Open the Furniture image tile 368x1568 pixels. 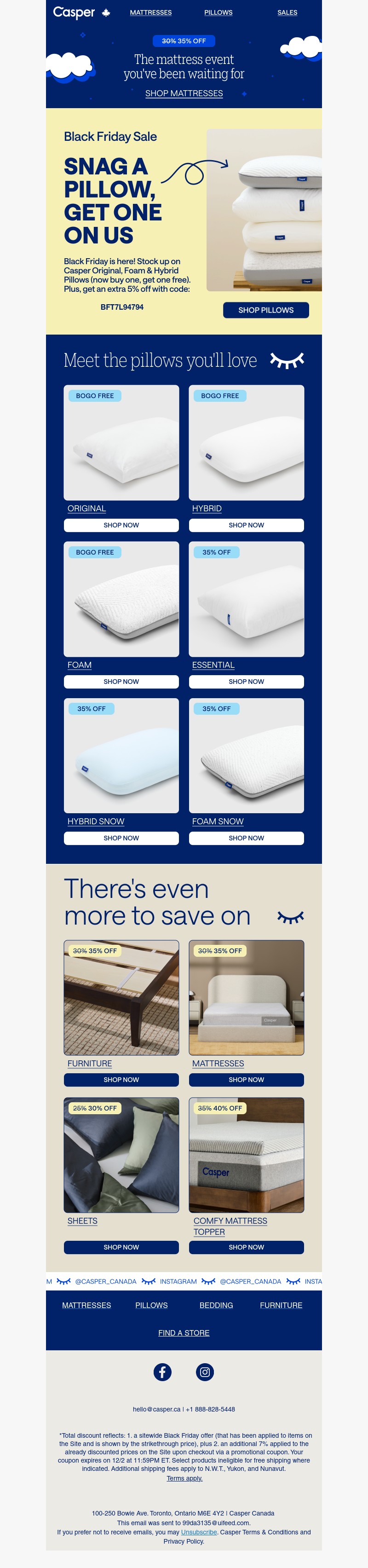(121, 997)
